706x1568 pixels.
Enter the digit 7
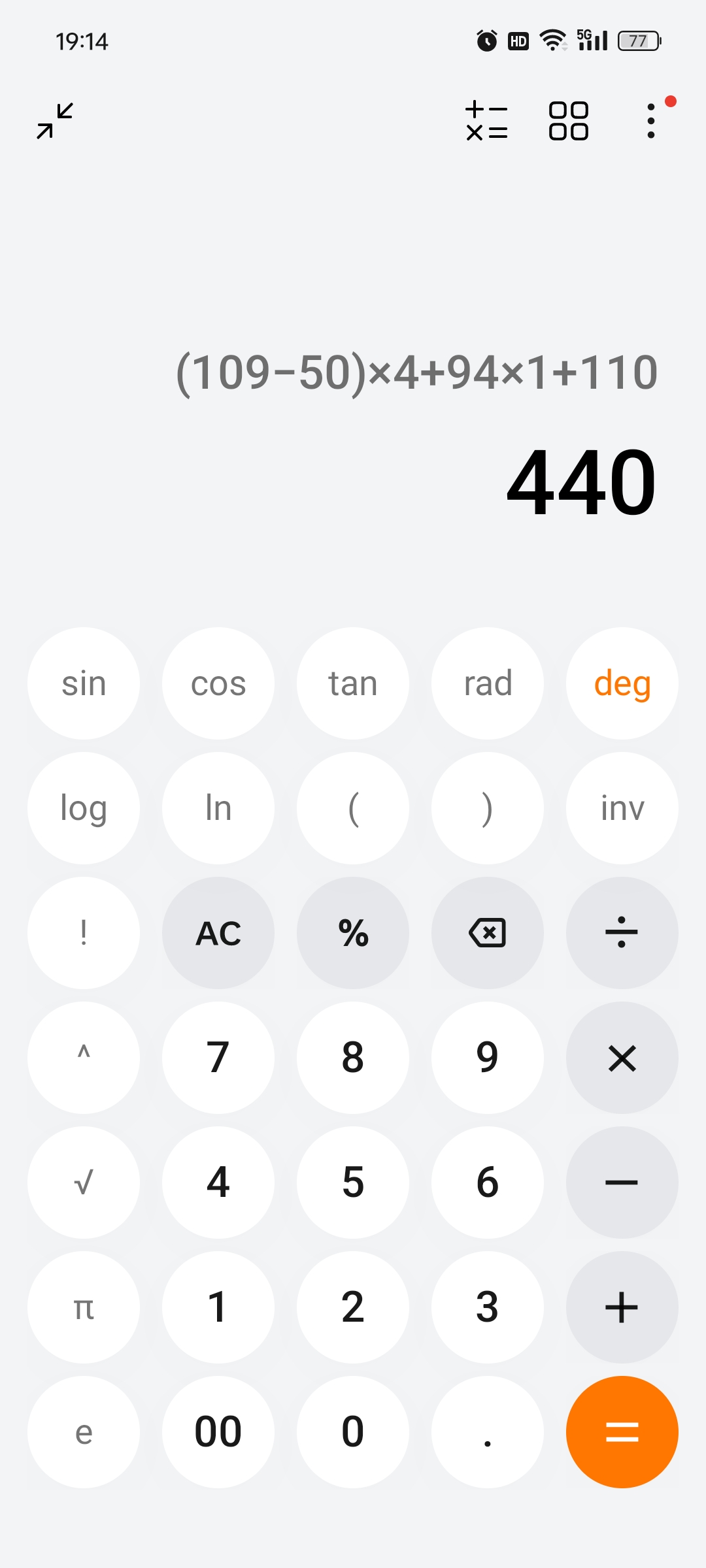point(218,1058)
